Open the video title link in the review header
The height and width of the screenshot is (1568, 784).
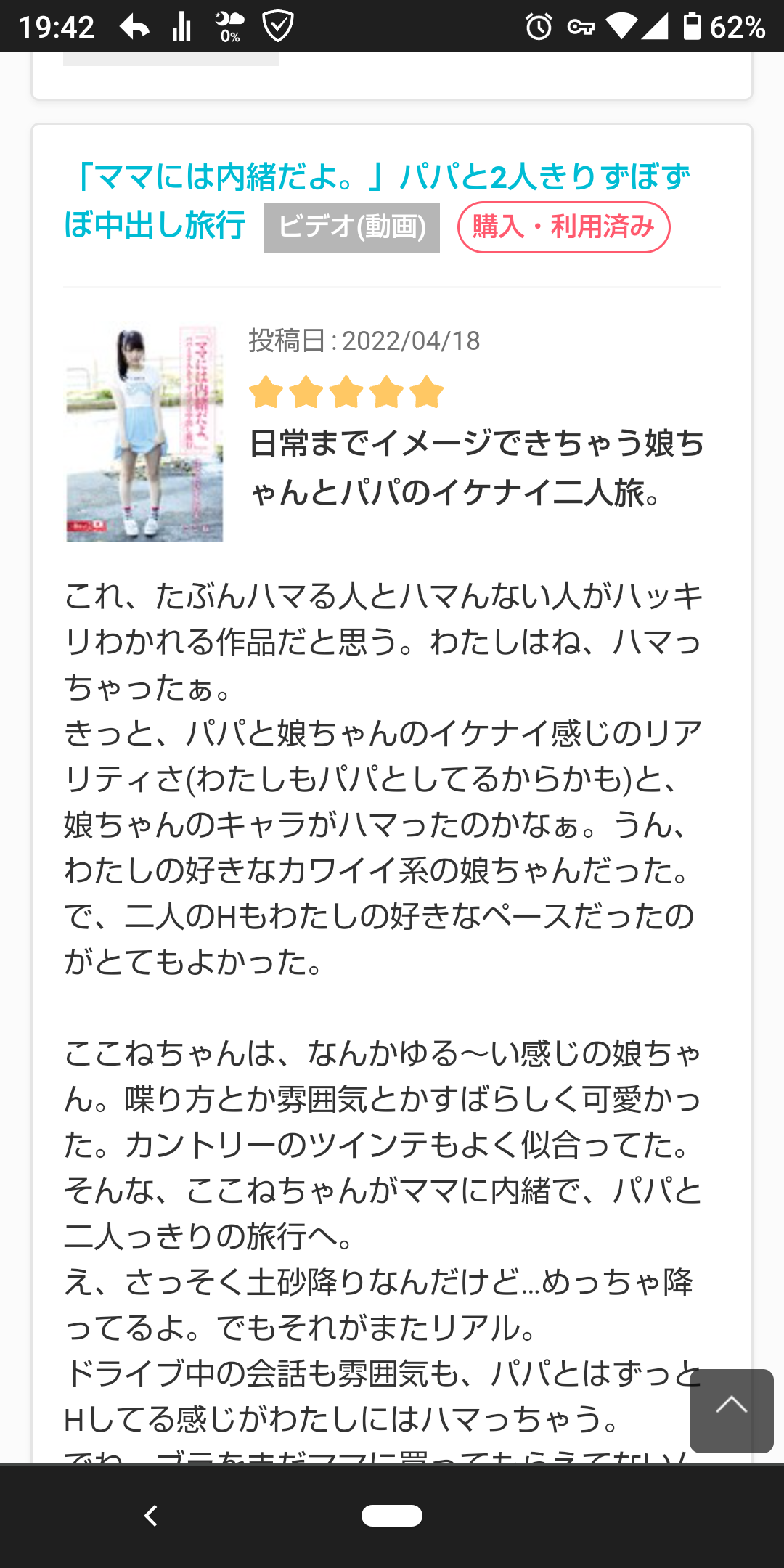coord(377,201)
